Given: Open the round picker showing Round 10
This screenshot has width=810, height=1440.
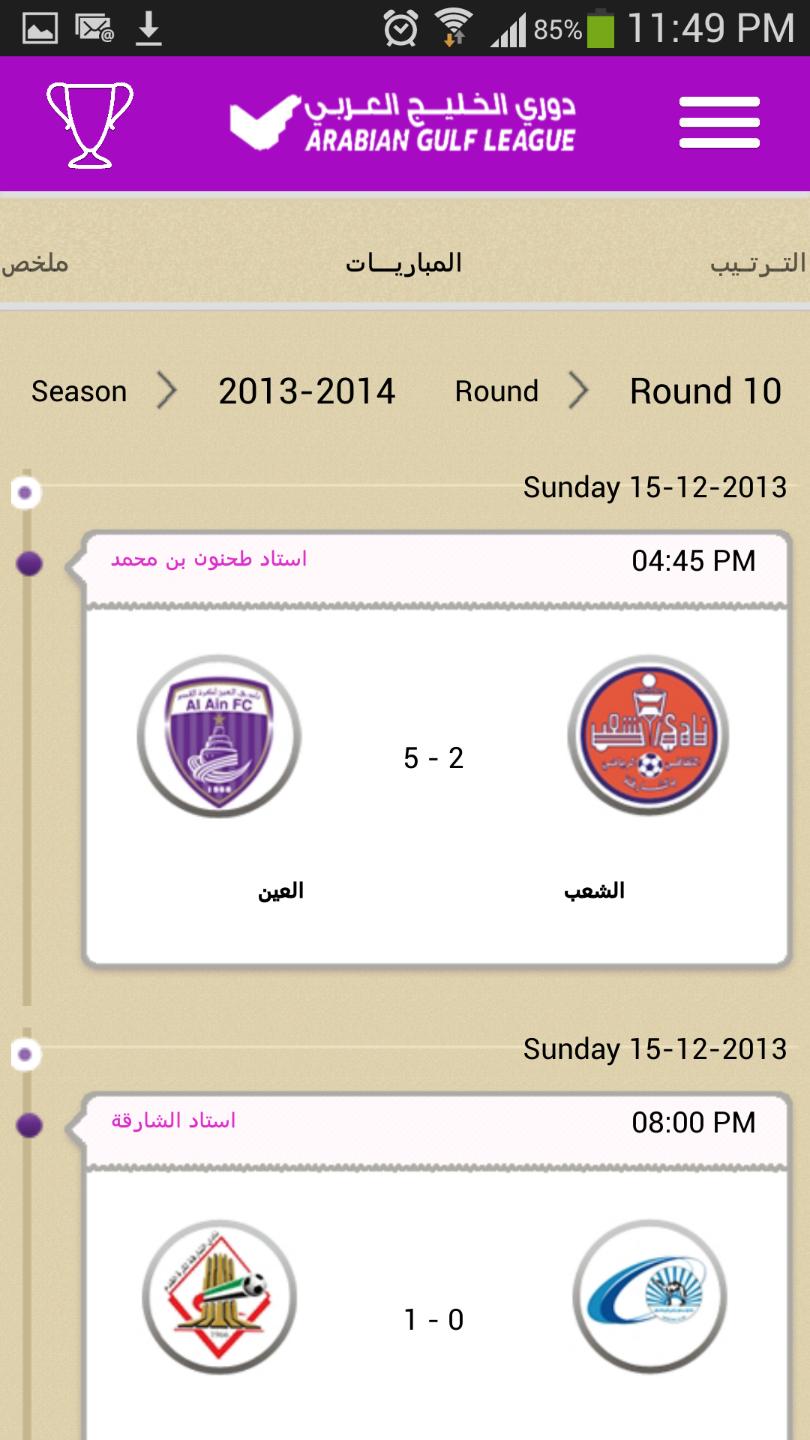Looking at the screenshot, I should tap(704, 391).
